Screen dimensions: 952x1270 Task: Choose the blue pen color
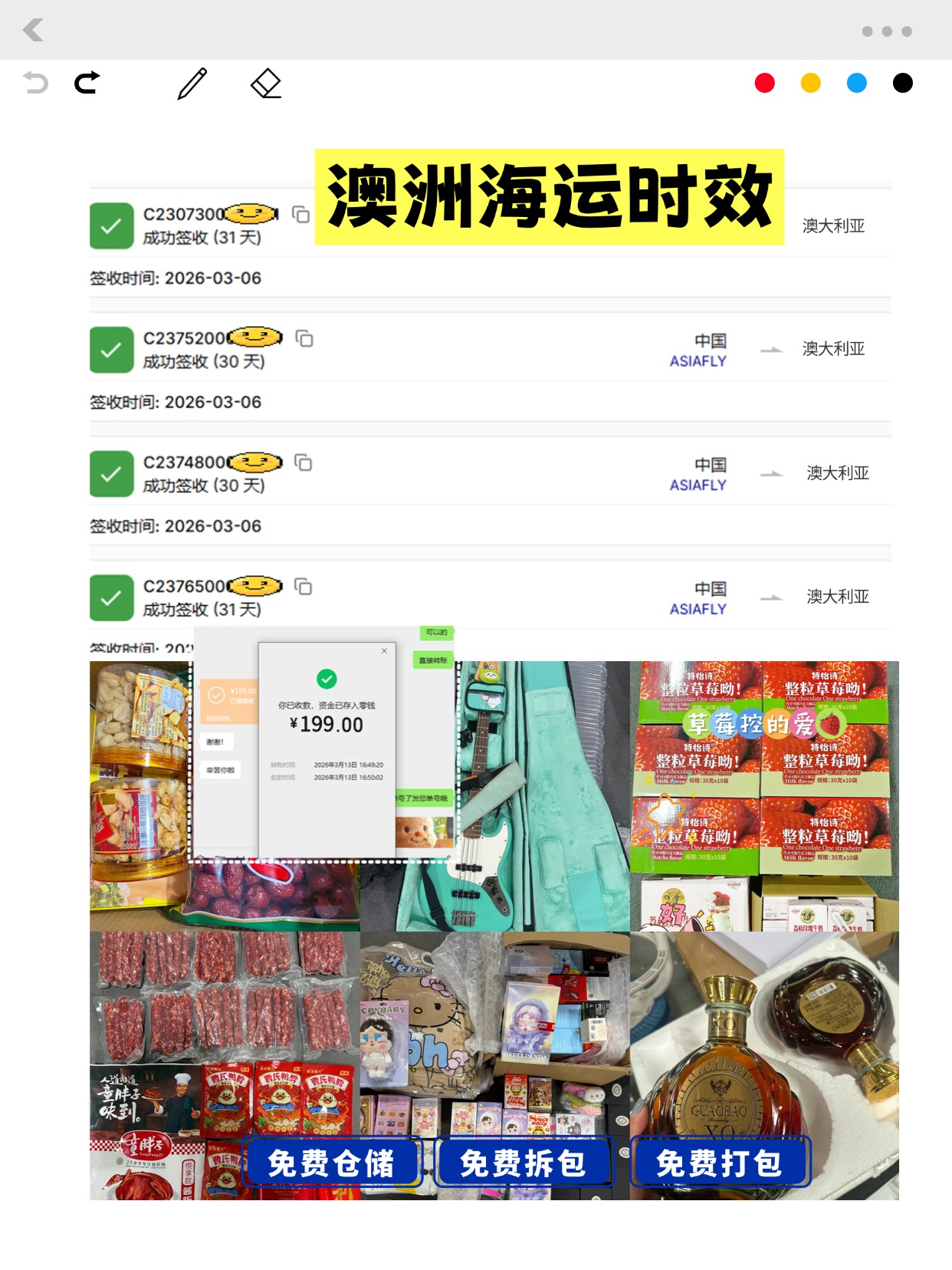[x=856, y=83]
